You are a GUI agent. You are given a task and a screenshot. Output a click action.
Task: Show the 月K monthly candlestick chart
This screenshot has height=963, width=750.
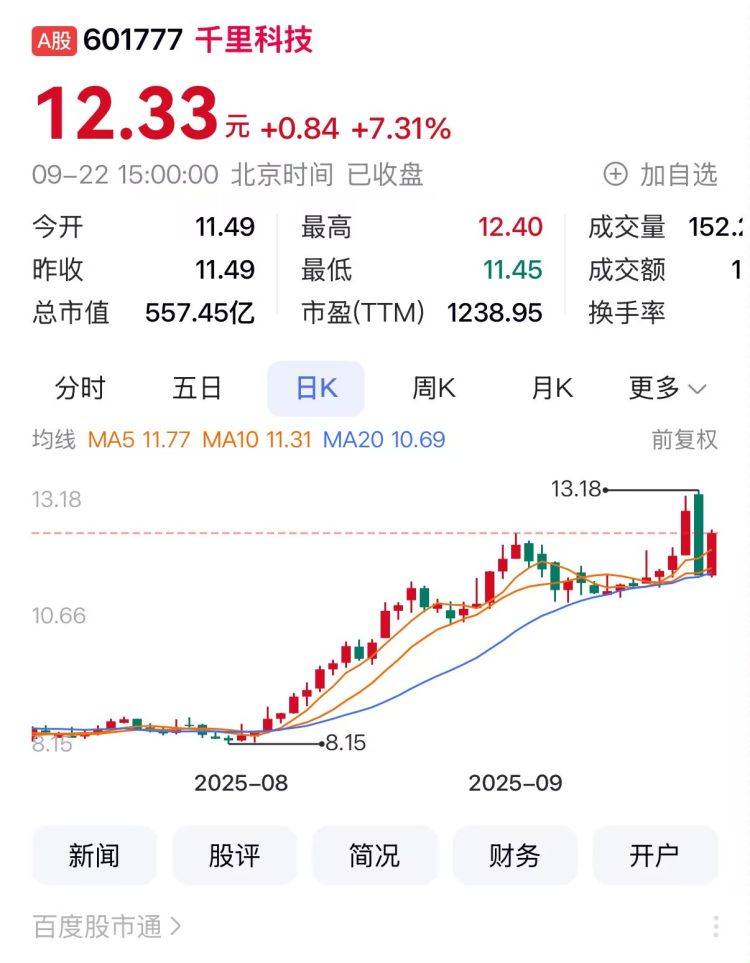pyautogui.click(x=551, y=389)
